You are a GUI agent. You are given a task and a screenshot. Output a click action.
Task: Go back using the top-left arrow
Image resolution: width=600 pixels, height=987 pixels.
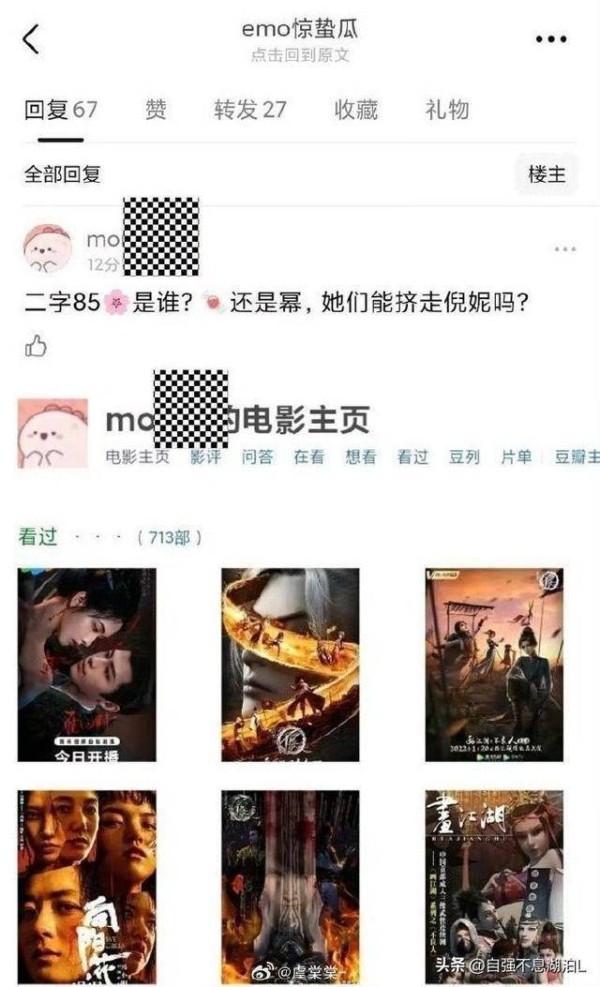coord(31,39)
